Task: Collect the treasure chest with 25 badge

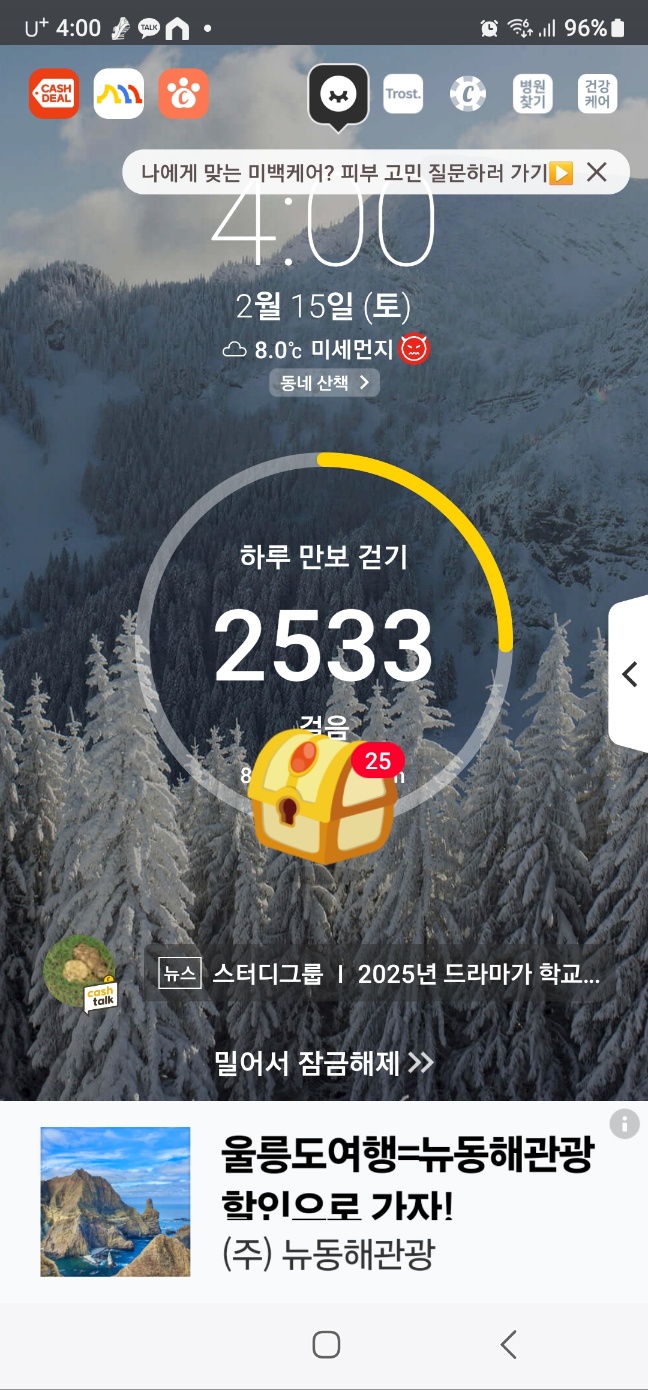Action: [x=322, y=797]
